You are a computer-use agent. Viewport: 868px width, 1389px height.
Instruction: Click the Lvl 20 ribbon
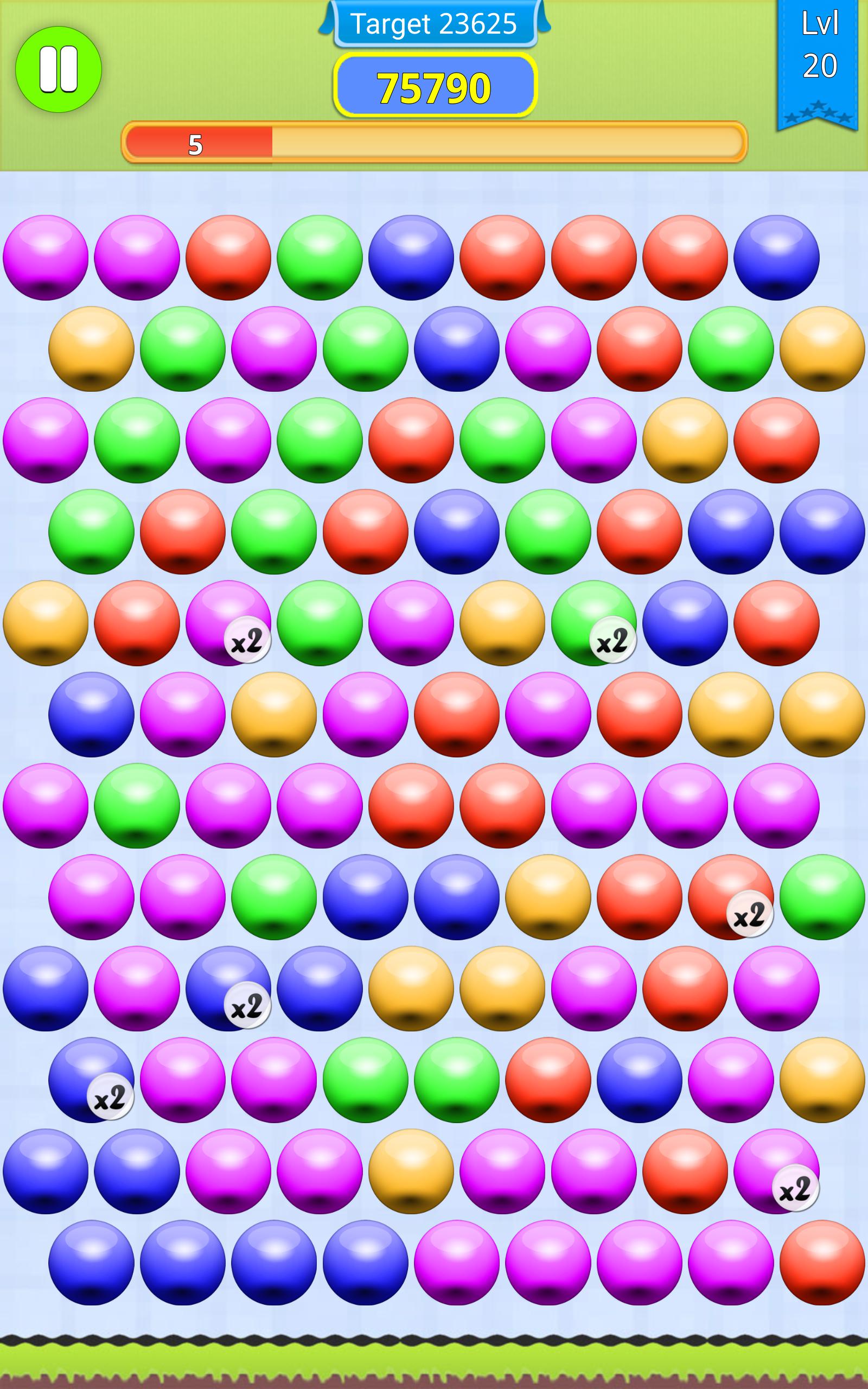tap(818, 43)
